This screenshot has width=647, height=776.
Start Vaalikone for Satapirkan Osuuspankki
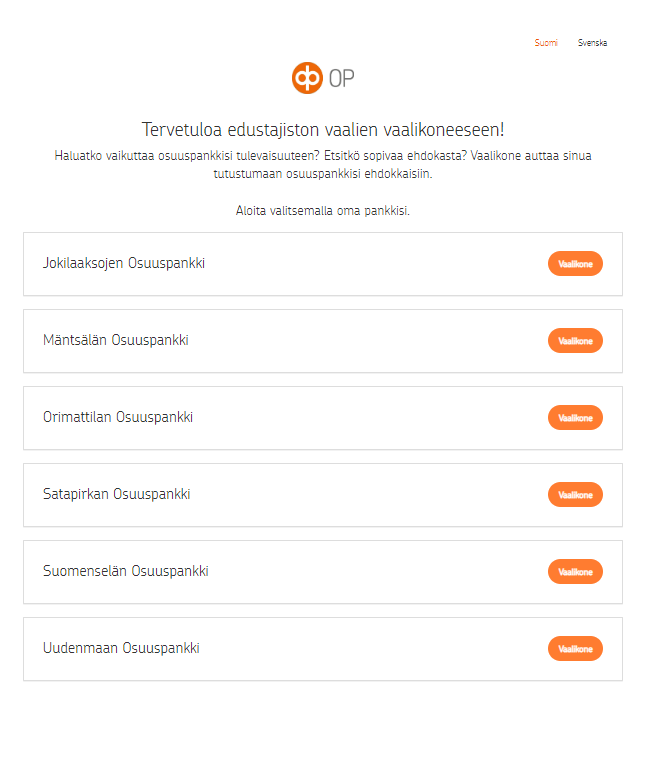coord(575,495)
